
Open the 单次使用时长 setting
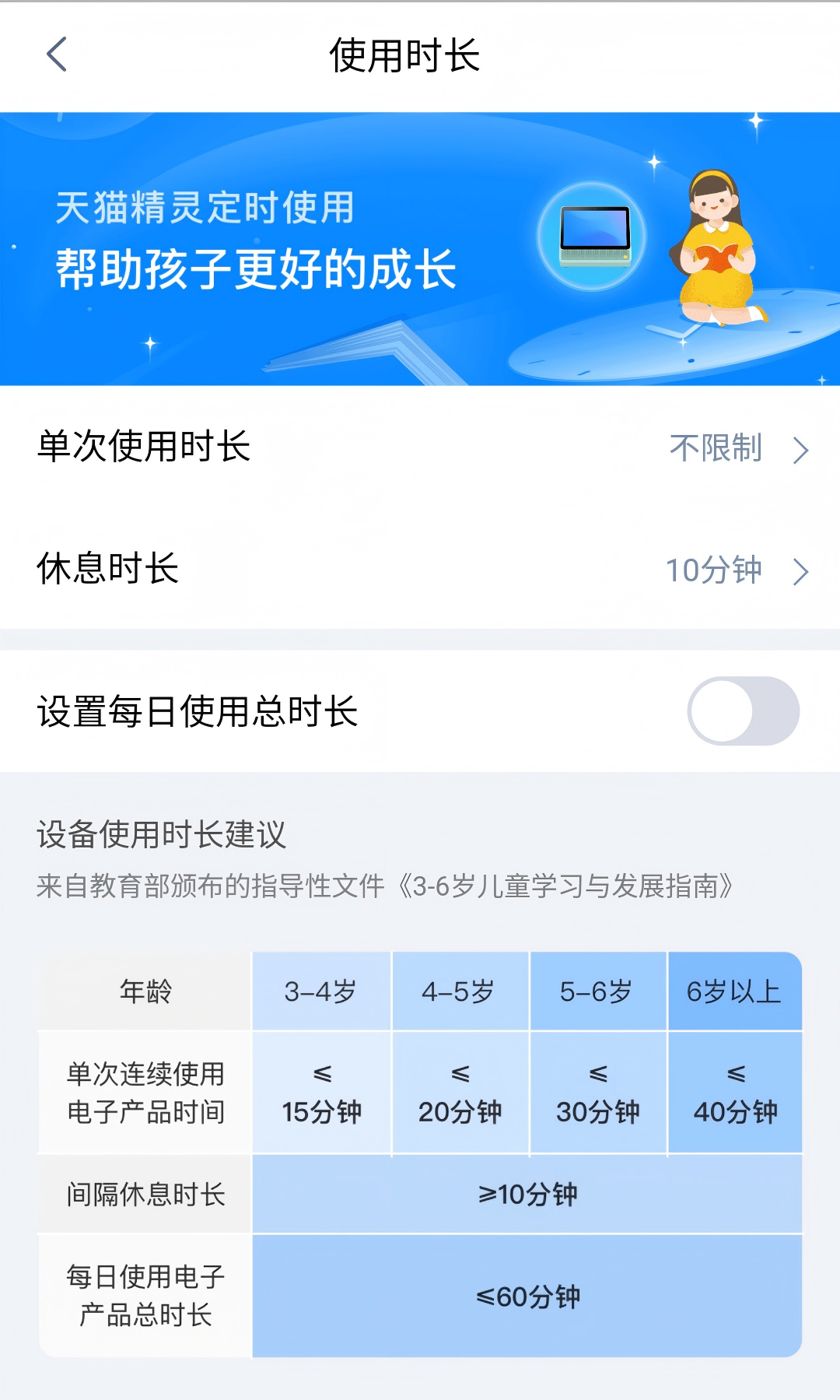pos(420,447)
